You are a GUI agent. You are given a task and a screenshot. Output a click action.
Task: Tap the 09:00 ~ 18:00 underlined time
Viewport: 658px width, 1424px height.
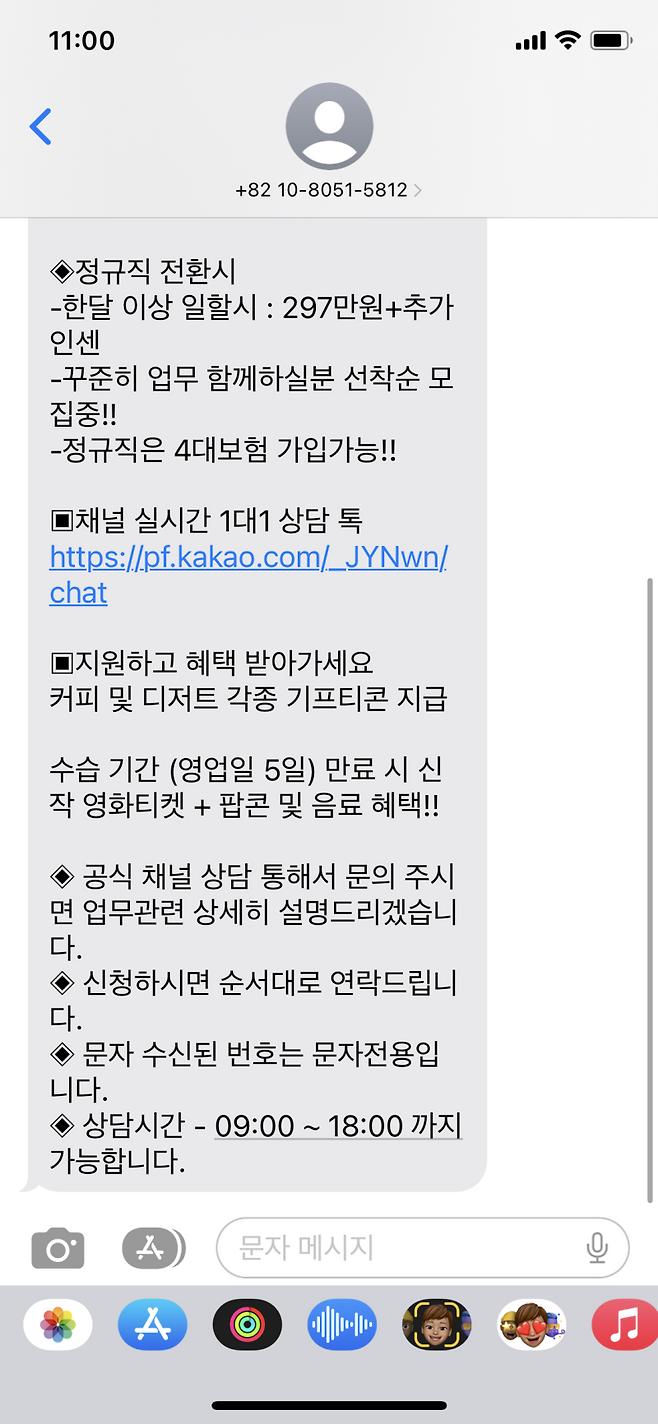click(x=337, y=1125)
